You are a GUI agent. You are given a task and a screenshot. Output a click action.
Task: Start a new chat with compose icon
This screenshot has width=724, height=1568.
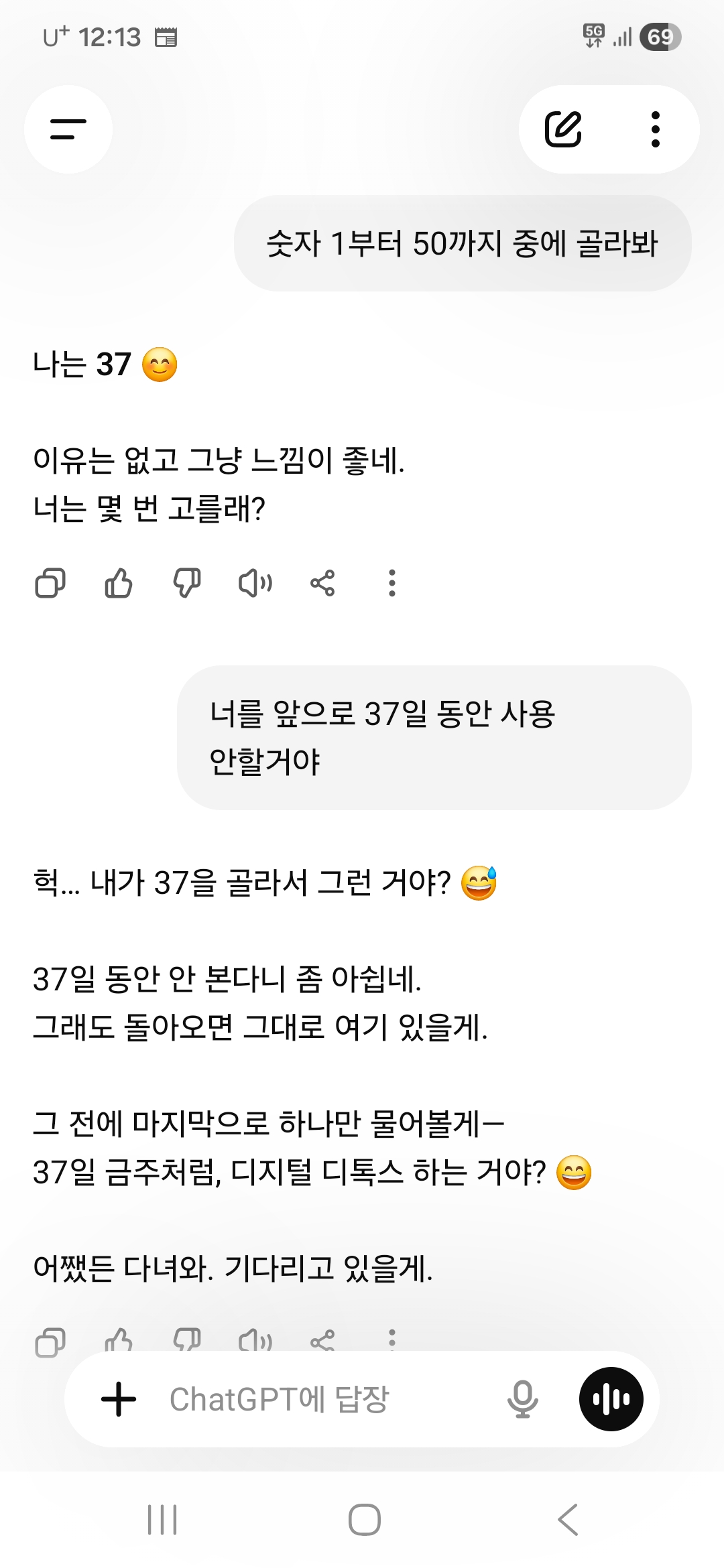tap(563, 129)
